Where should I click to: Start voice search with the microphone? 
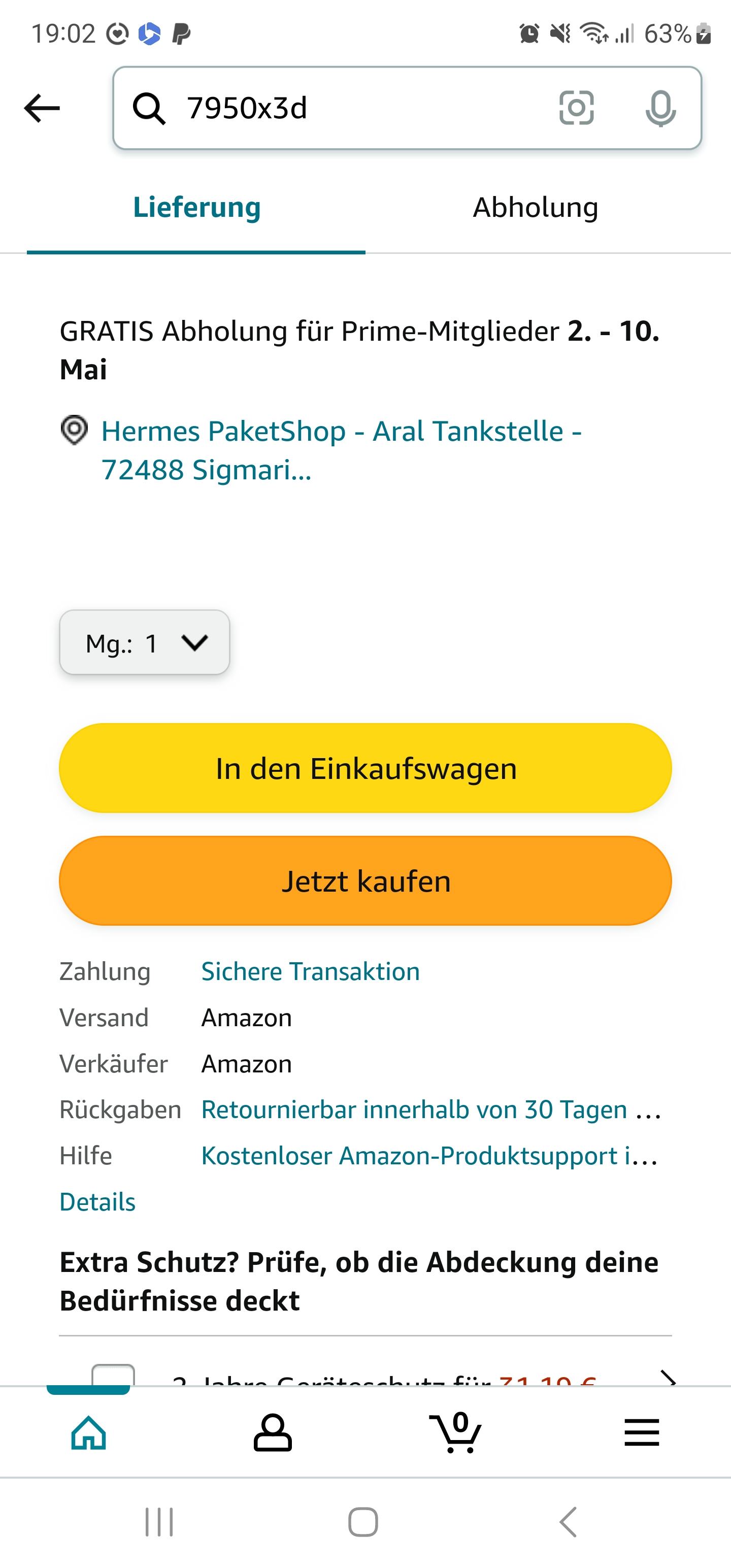pyautogui.click(x=660, y=108)
